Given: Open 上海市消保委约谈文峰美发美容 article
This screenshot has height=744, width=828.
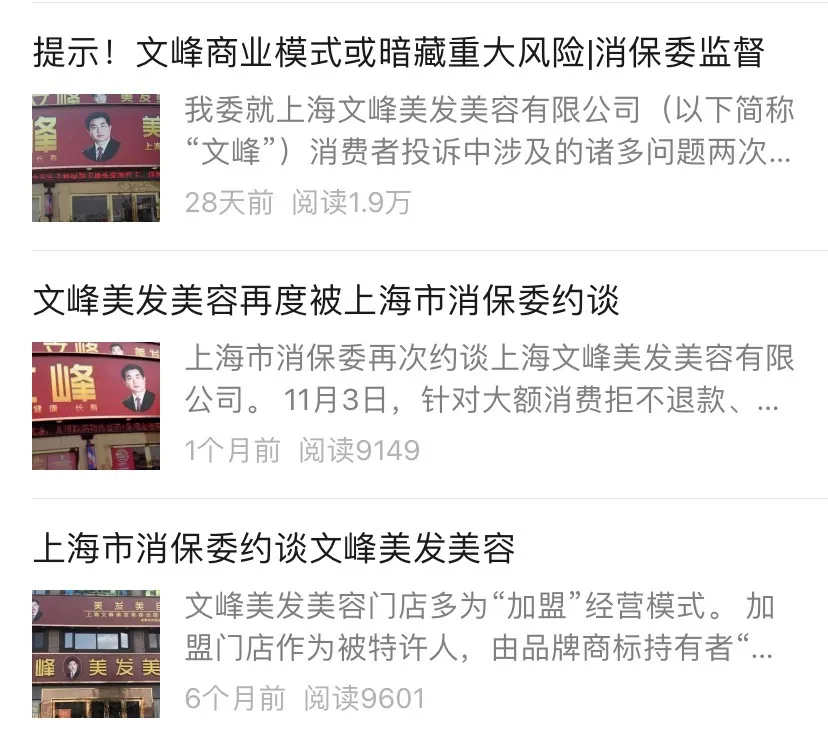Looking at the screenshot, I should coord(274,548).
